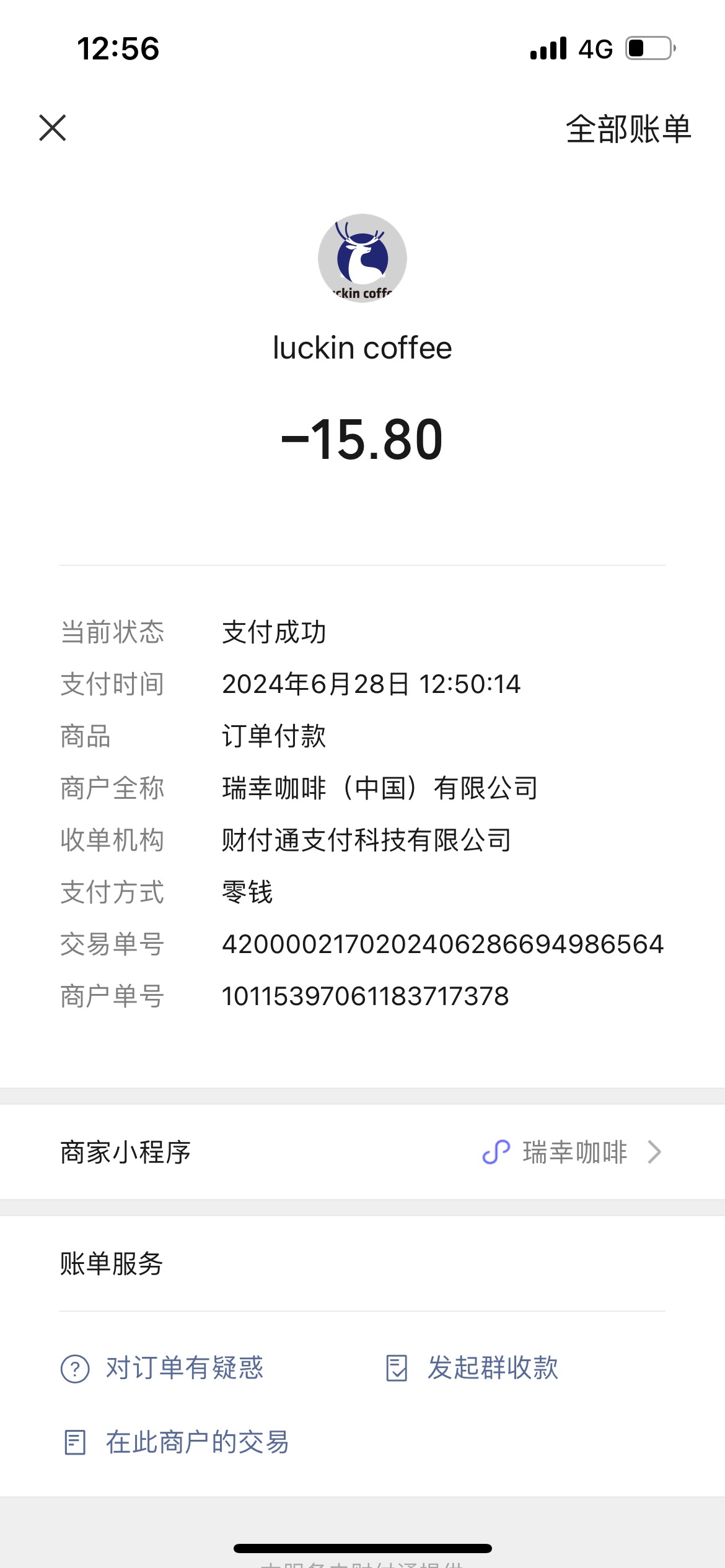
Task: Tap 对订单有疑惑 for order help
Action: tap(162, 1368)
